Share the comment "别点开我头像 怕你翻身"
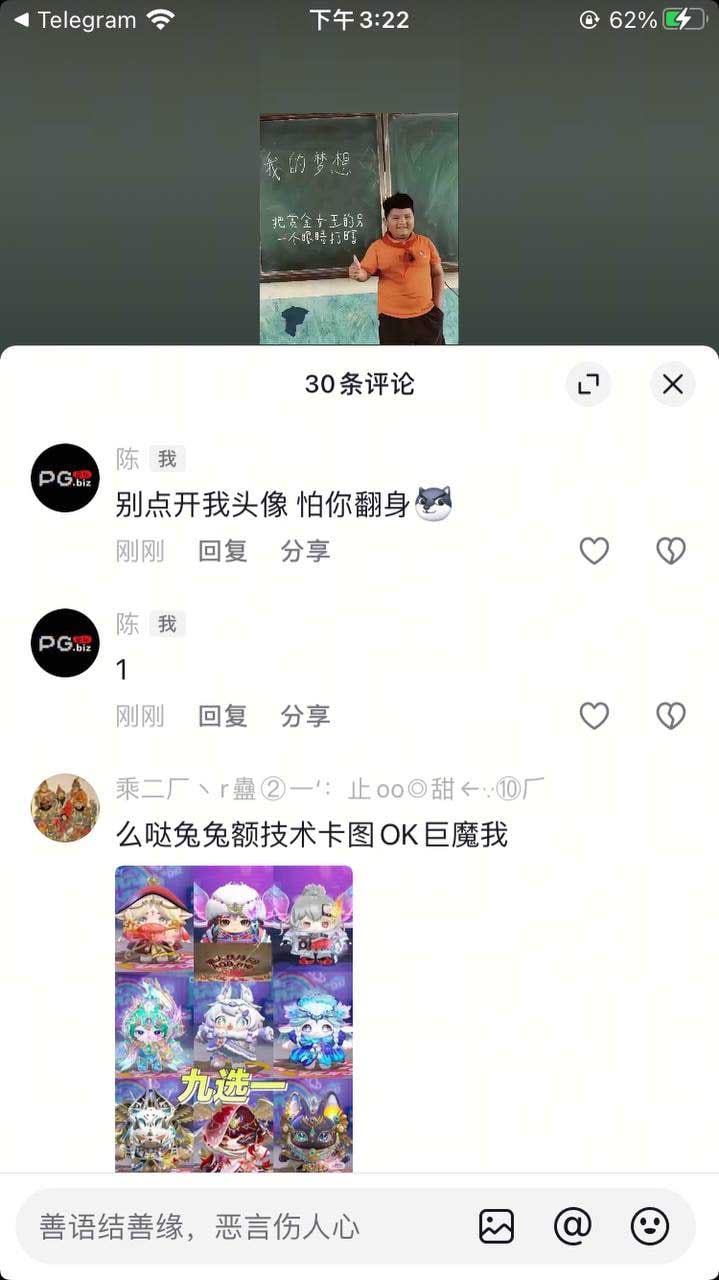The height and width of the screenshot is (1280, 719). coord(305,550)
